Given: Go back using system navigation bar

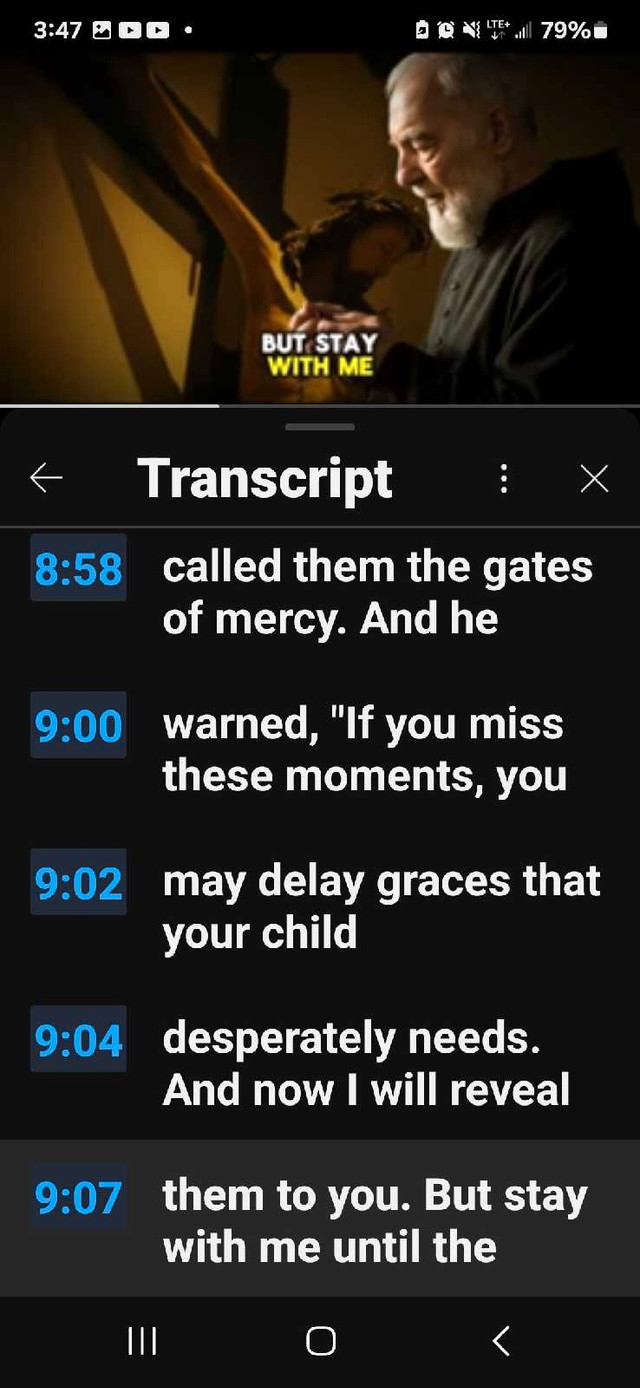Looking at the screenshot, I should (502, 1341).
